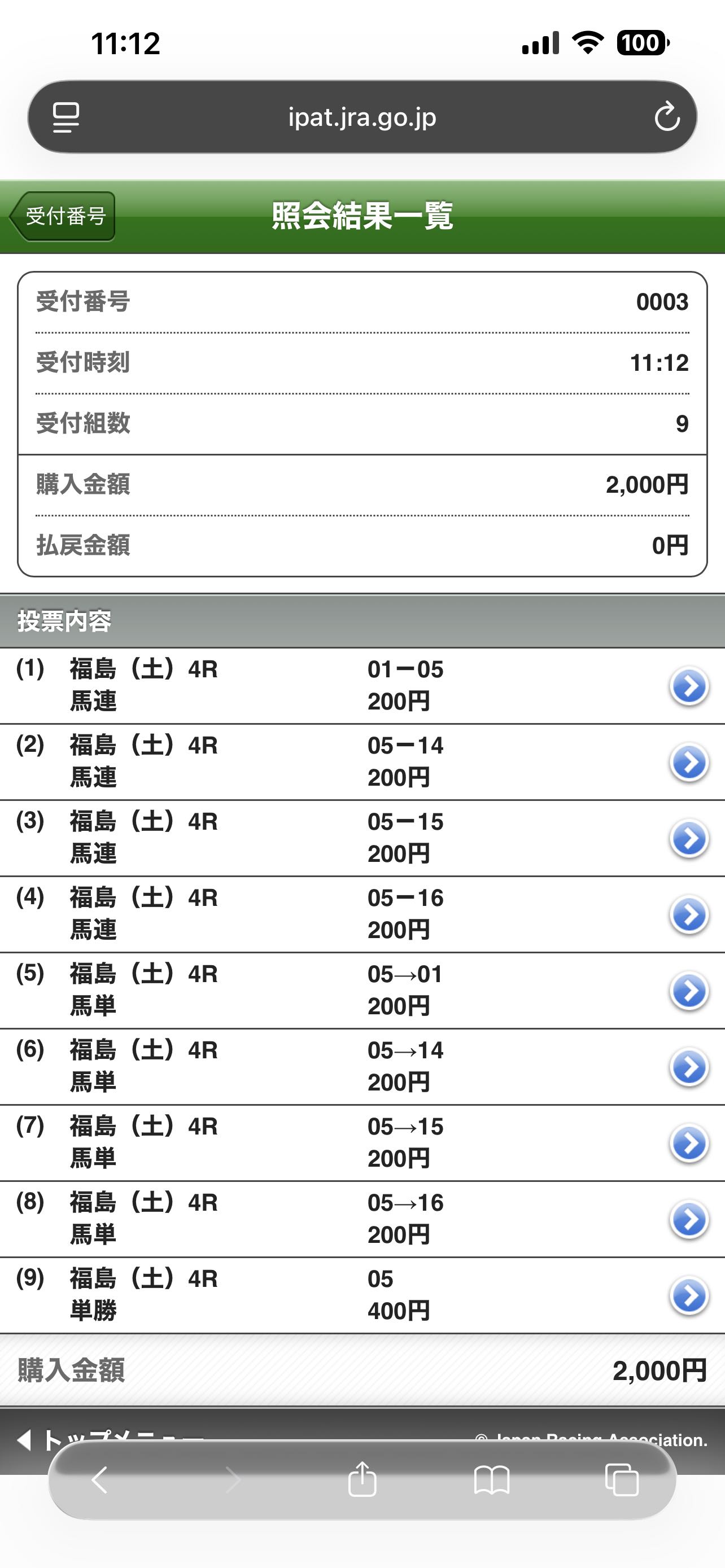Reload the ipat.jra.go.jp page
This screenshot has height=1568, width=725.
tap(667, 117)
